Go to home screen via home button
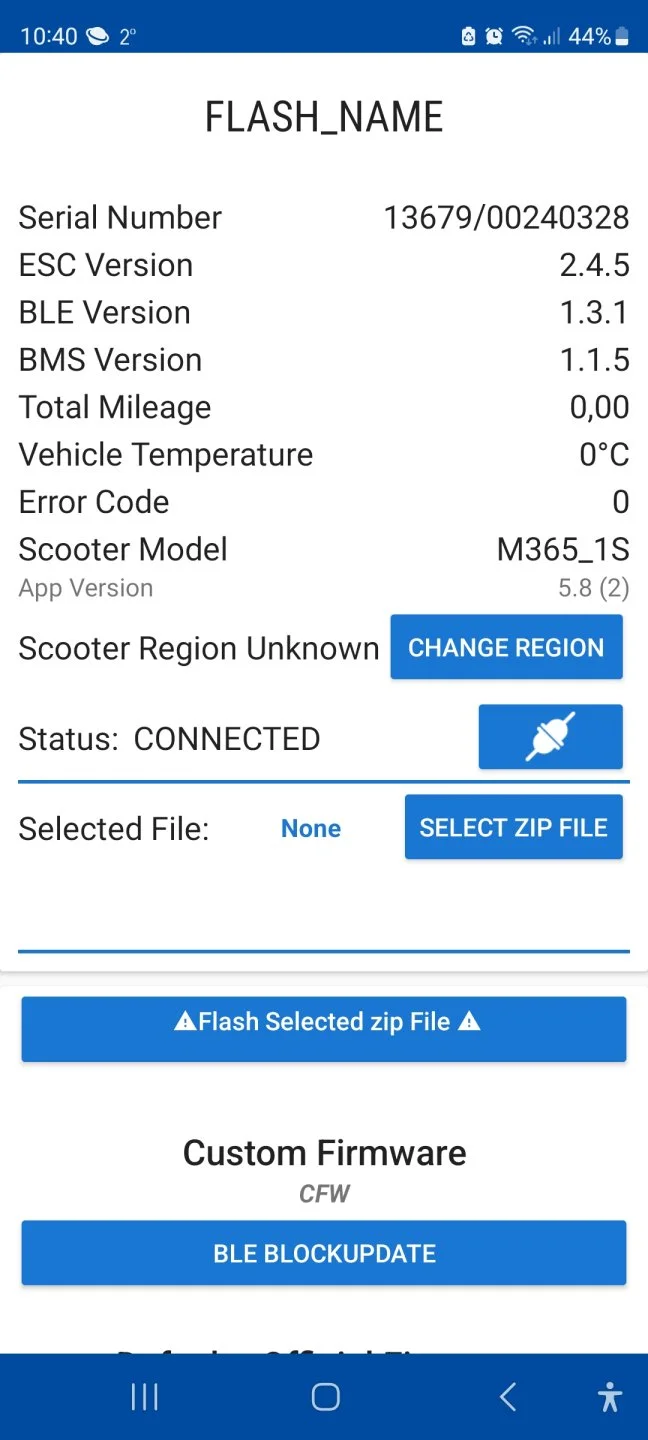648x1440 pixels. point(325,1397)
